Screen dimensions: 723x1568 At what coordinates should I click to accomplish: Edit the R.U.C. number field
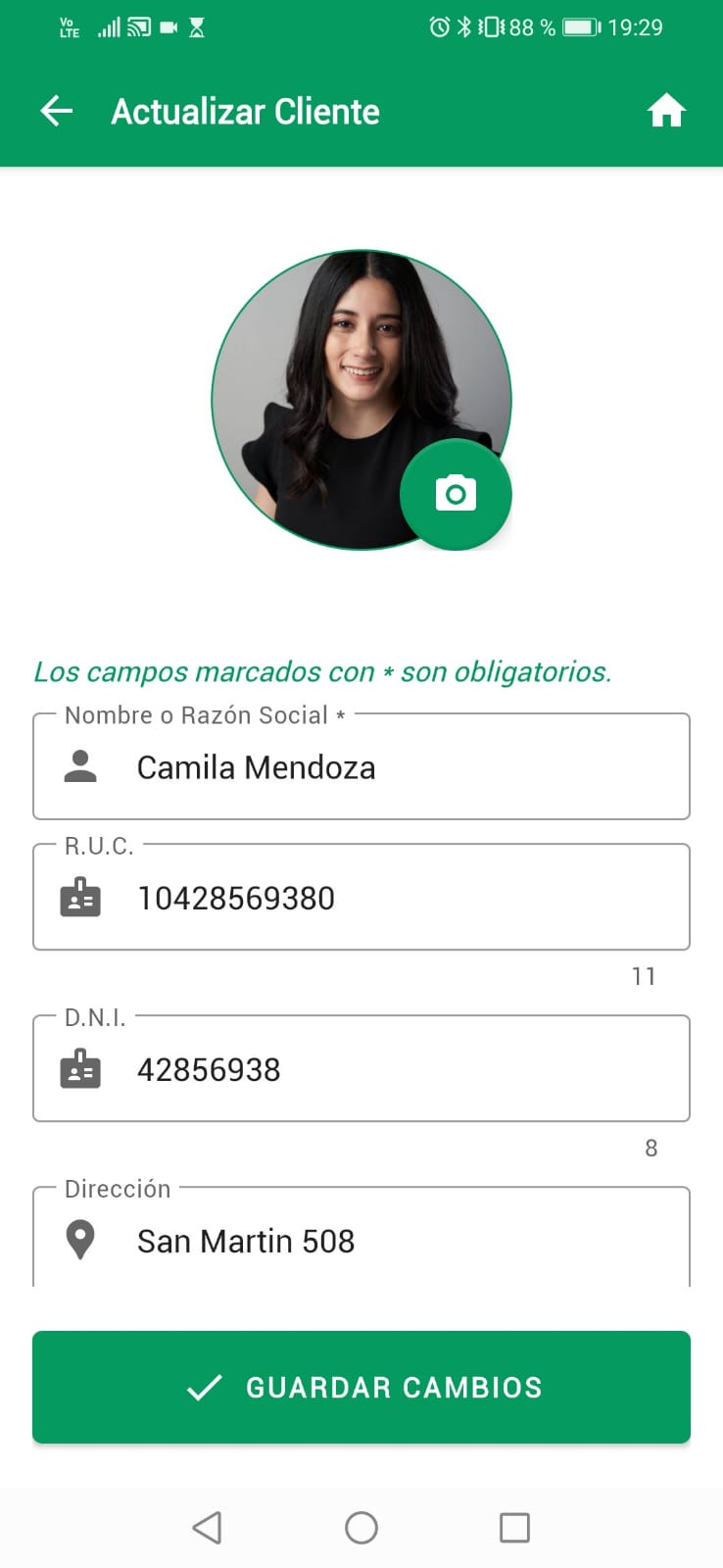pyautogui.click(x=392, y=898)
